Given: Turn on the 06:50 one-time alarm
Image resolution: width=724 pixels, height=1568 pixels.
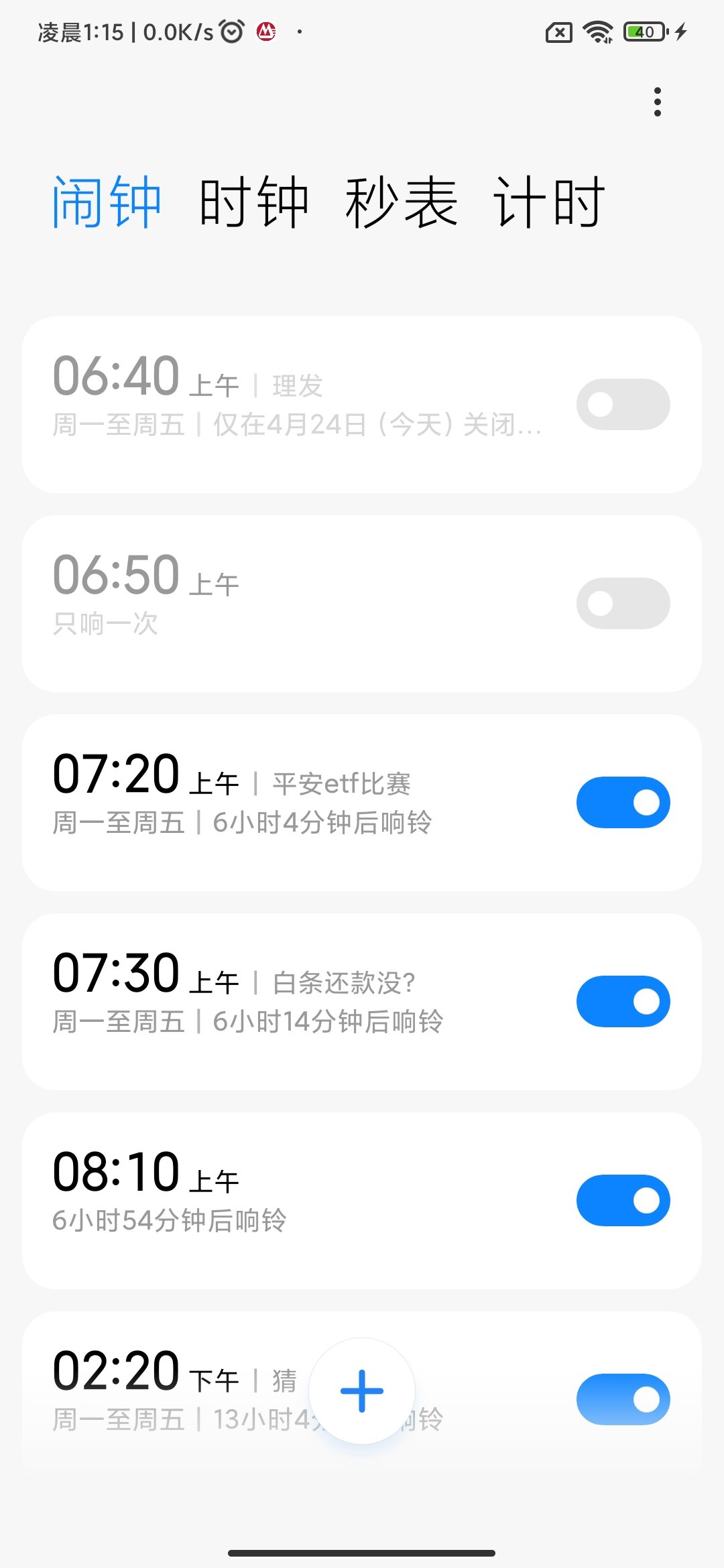Looking at the screenshot, I should (x=623, y=603).
